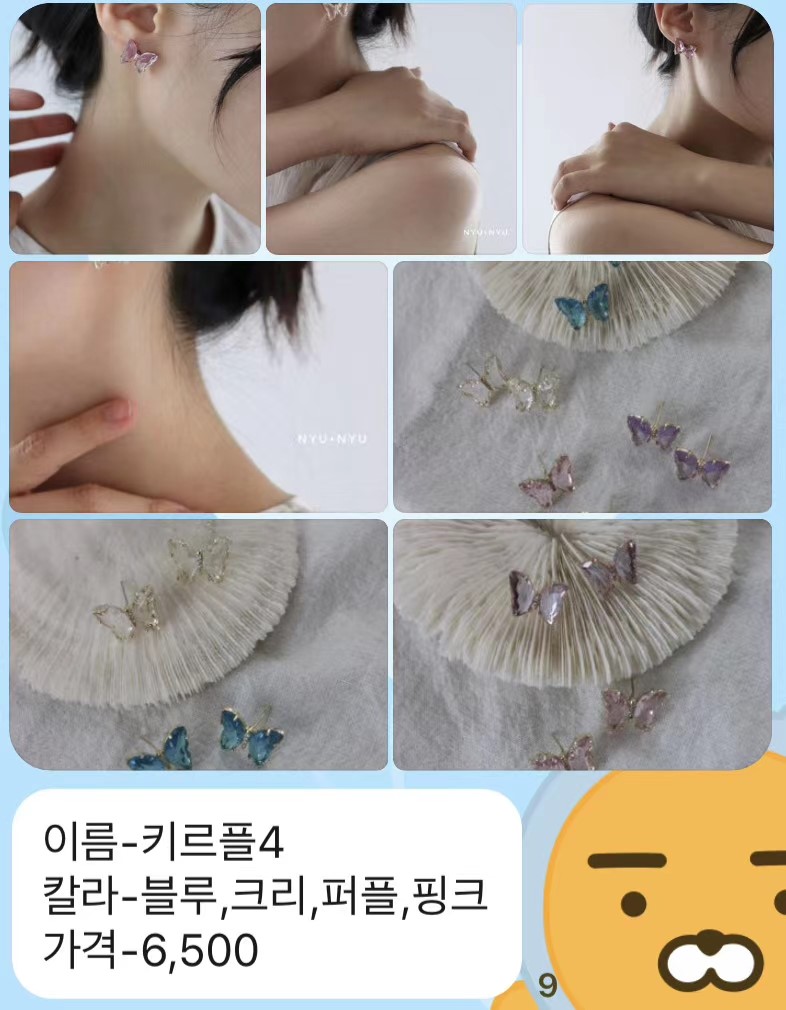Open photo showing earring above hand resting on shoulder

pos(648,129)
